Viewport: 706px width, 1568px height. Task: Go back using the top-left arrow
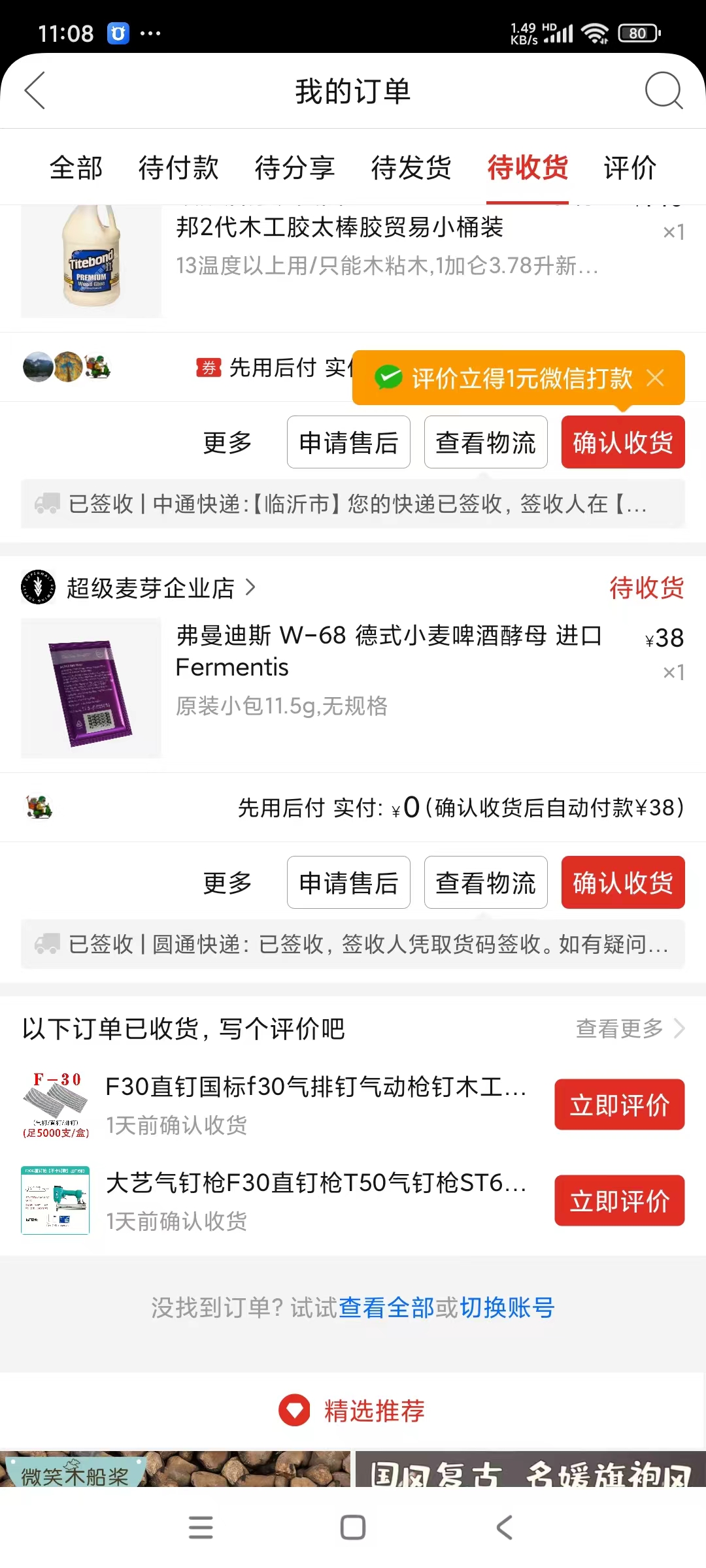click(x=35, y=90)
